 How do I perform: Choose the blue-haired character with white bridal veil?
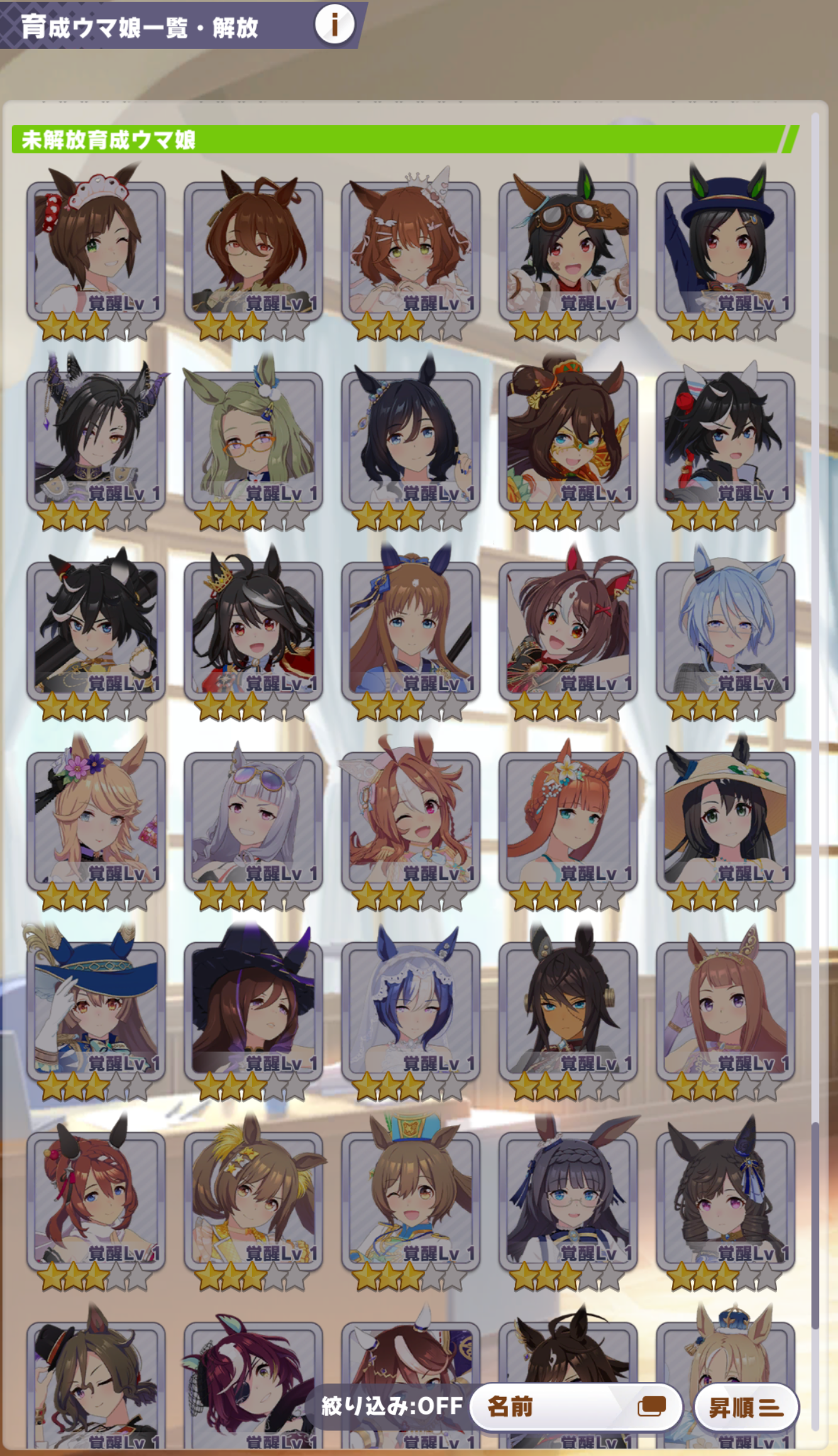(x=411, y=1012)
